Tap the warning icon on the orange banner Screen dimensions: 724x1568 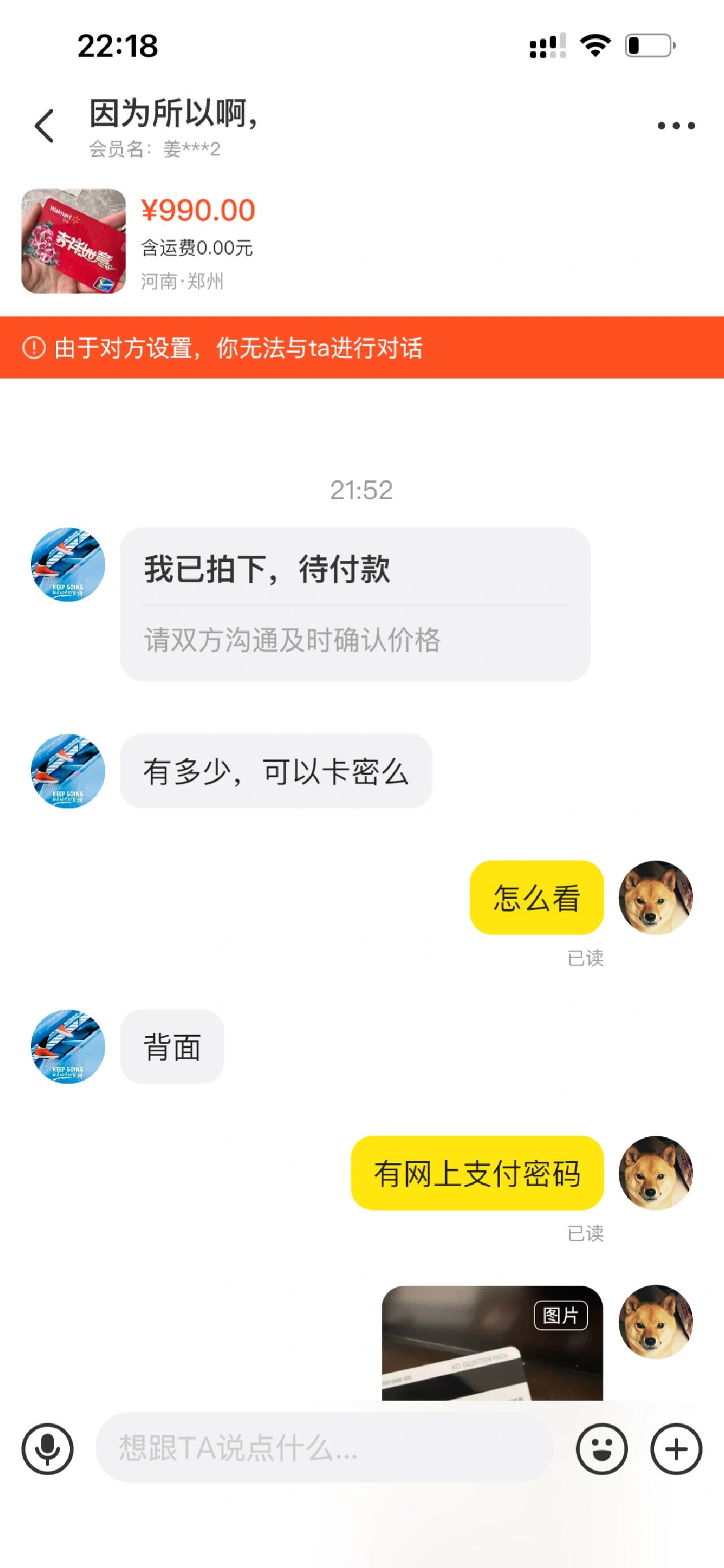pos(33,347)
